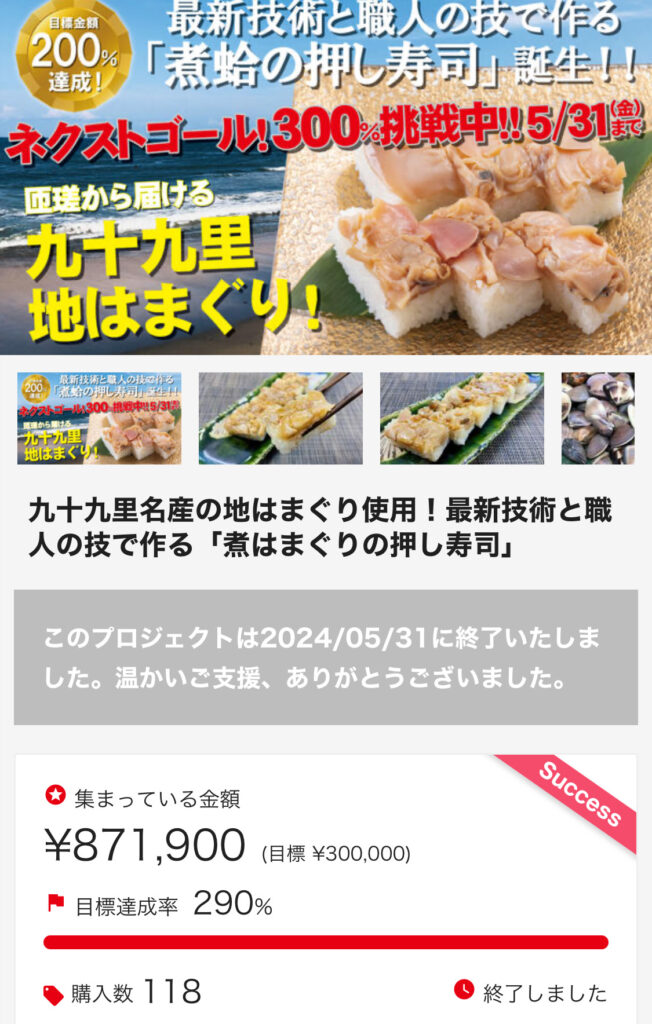The height and width of the screenshot is (1024, 652).
Task: Show the raw clams thumbnail photo
Action: (x=598, y=418)
